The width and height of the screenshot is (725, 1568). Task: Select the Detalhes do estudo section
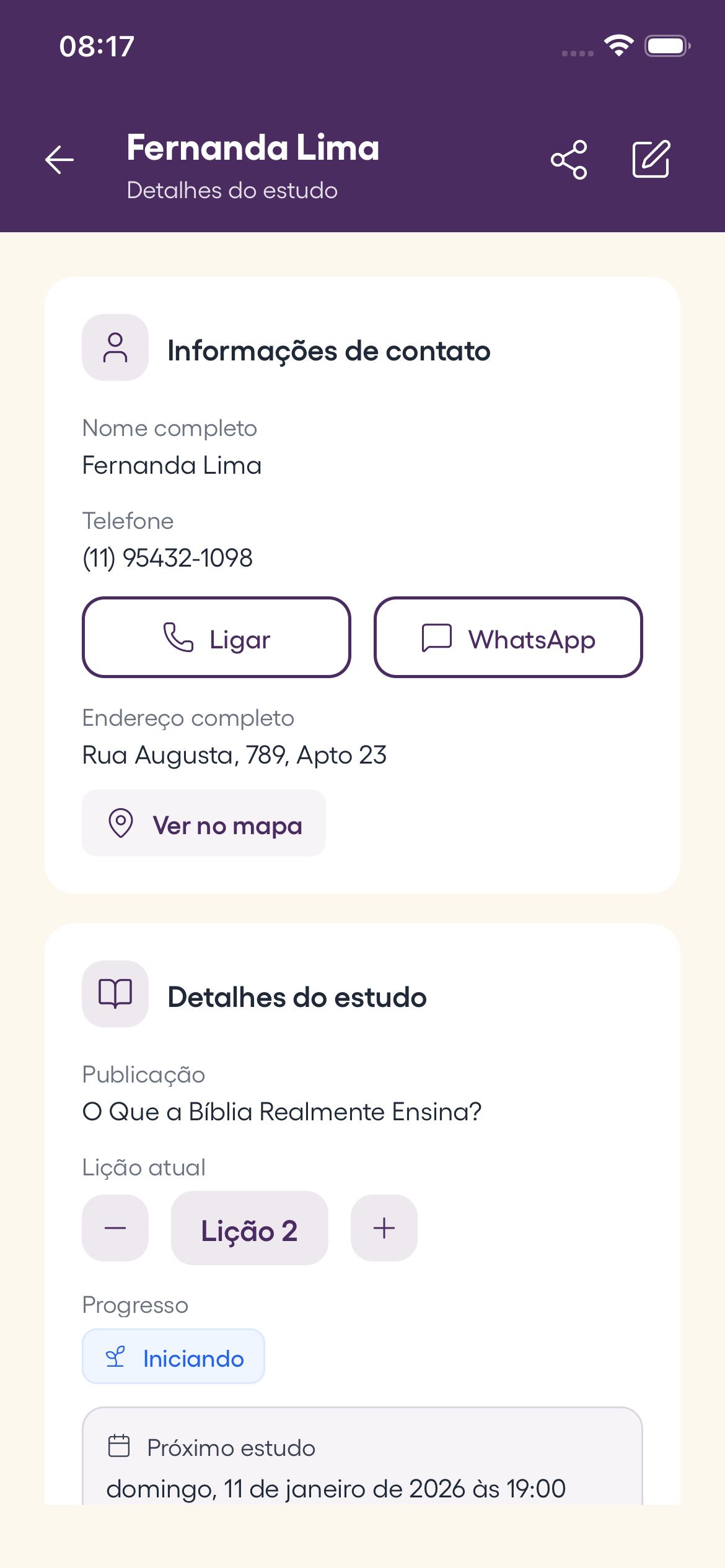click(297, 996)
